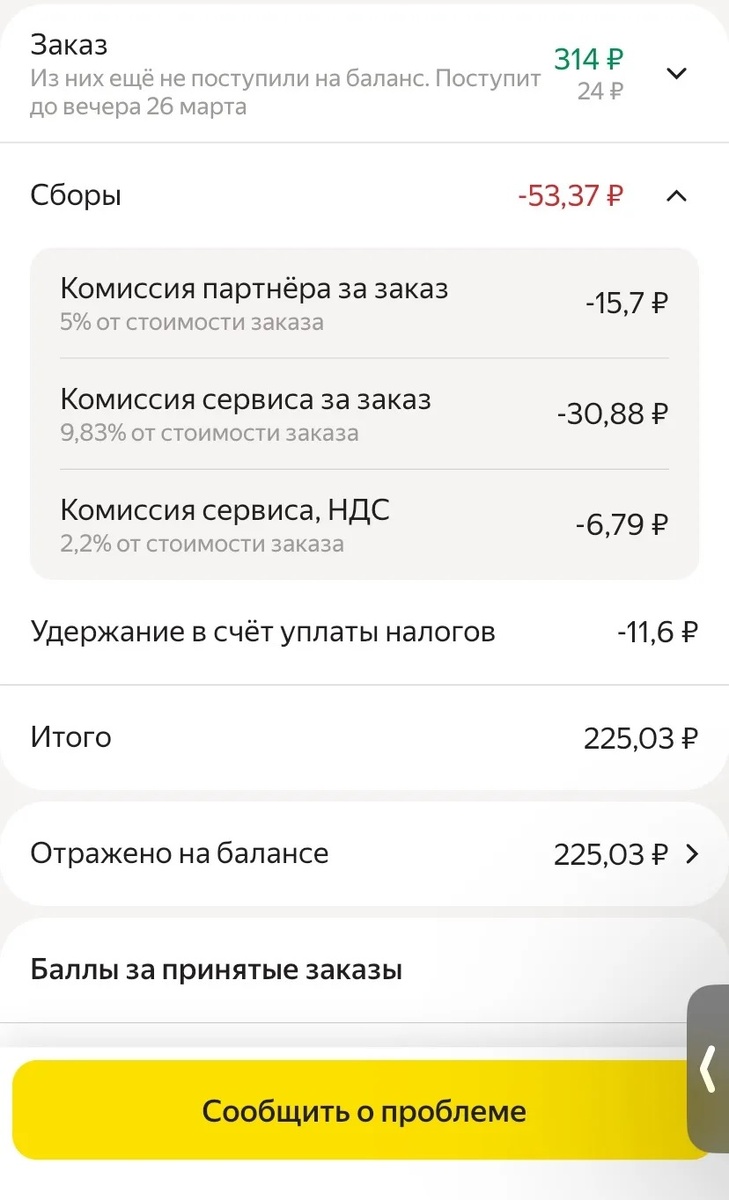Collapse the Сборы section
The height and width of the screenshot is (1200, 729).
tap(677, 196)
